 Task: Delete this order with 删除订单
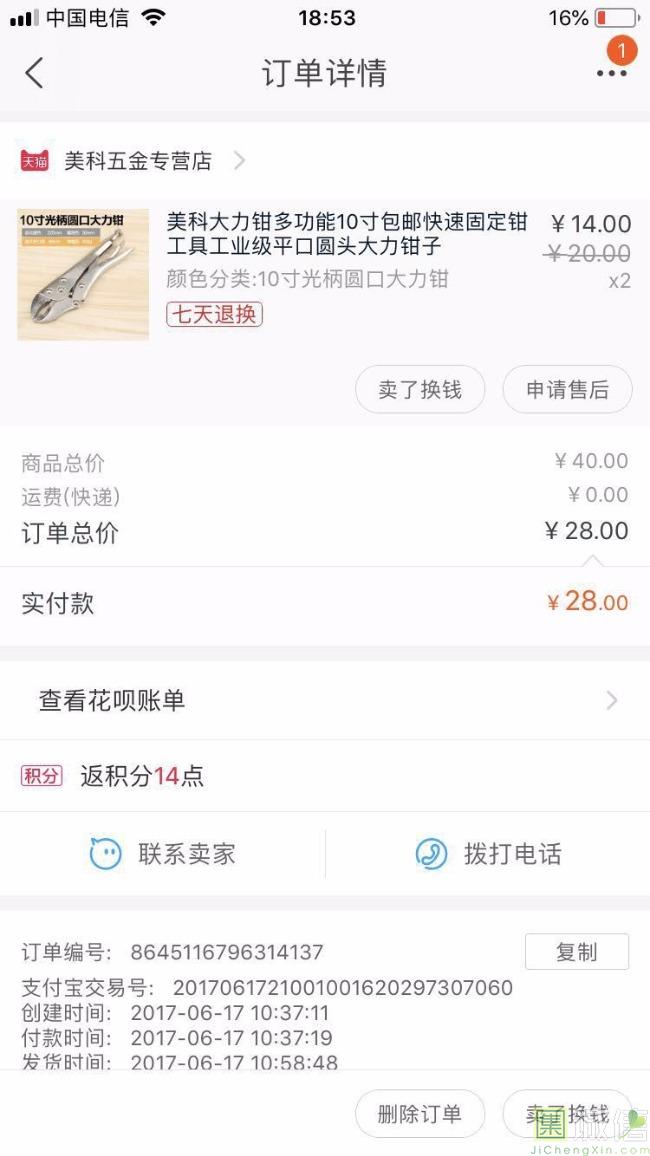click(420, 1114)
